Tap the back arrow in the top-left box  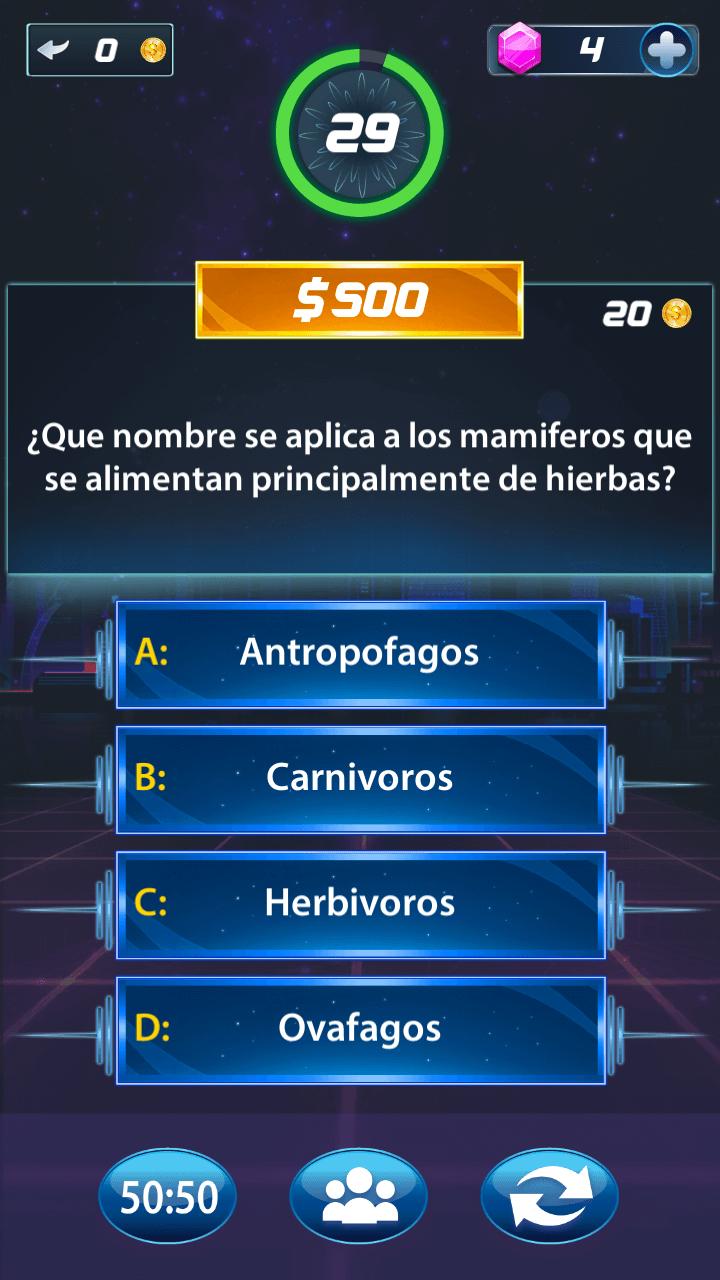coord(53,49)
